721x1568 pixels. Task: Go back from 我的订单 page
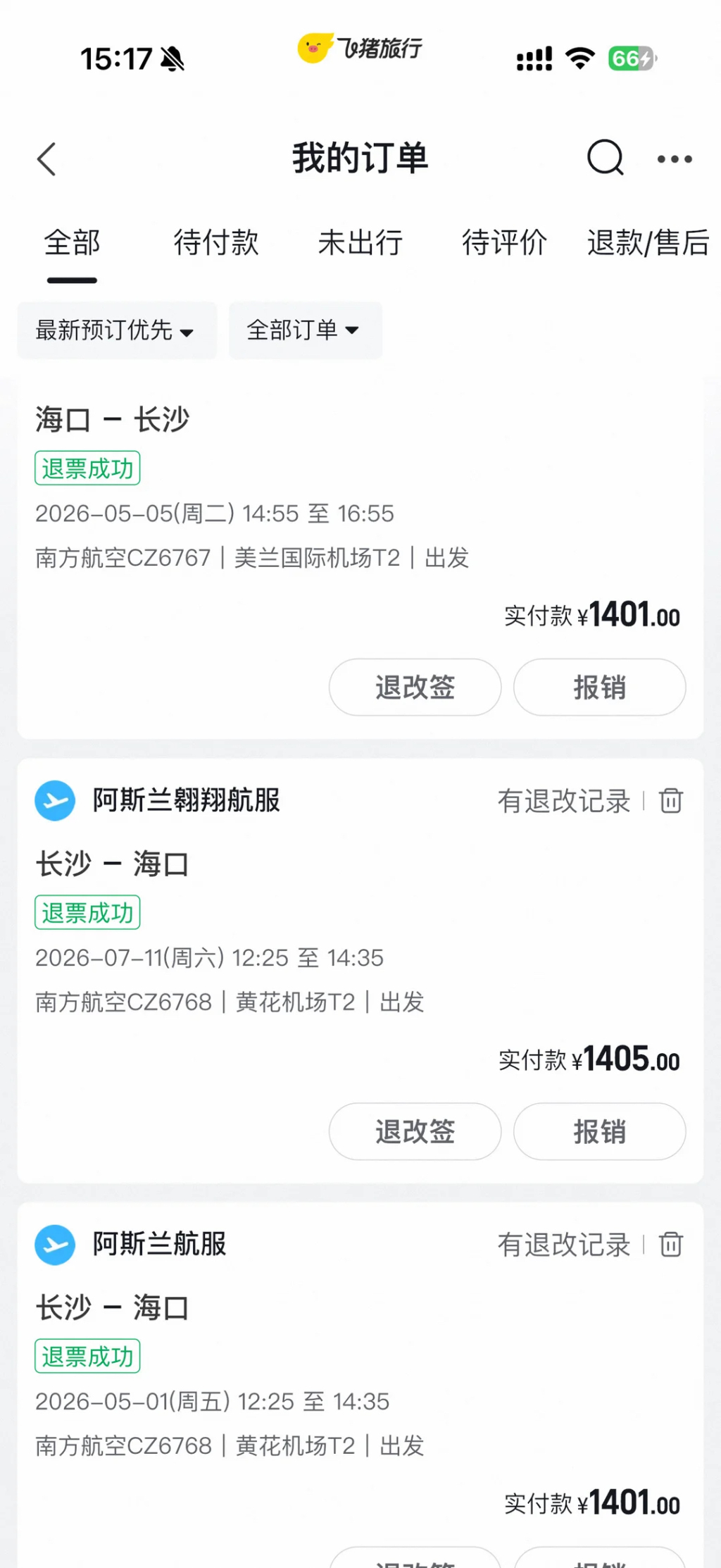[46, 158]
